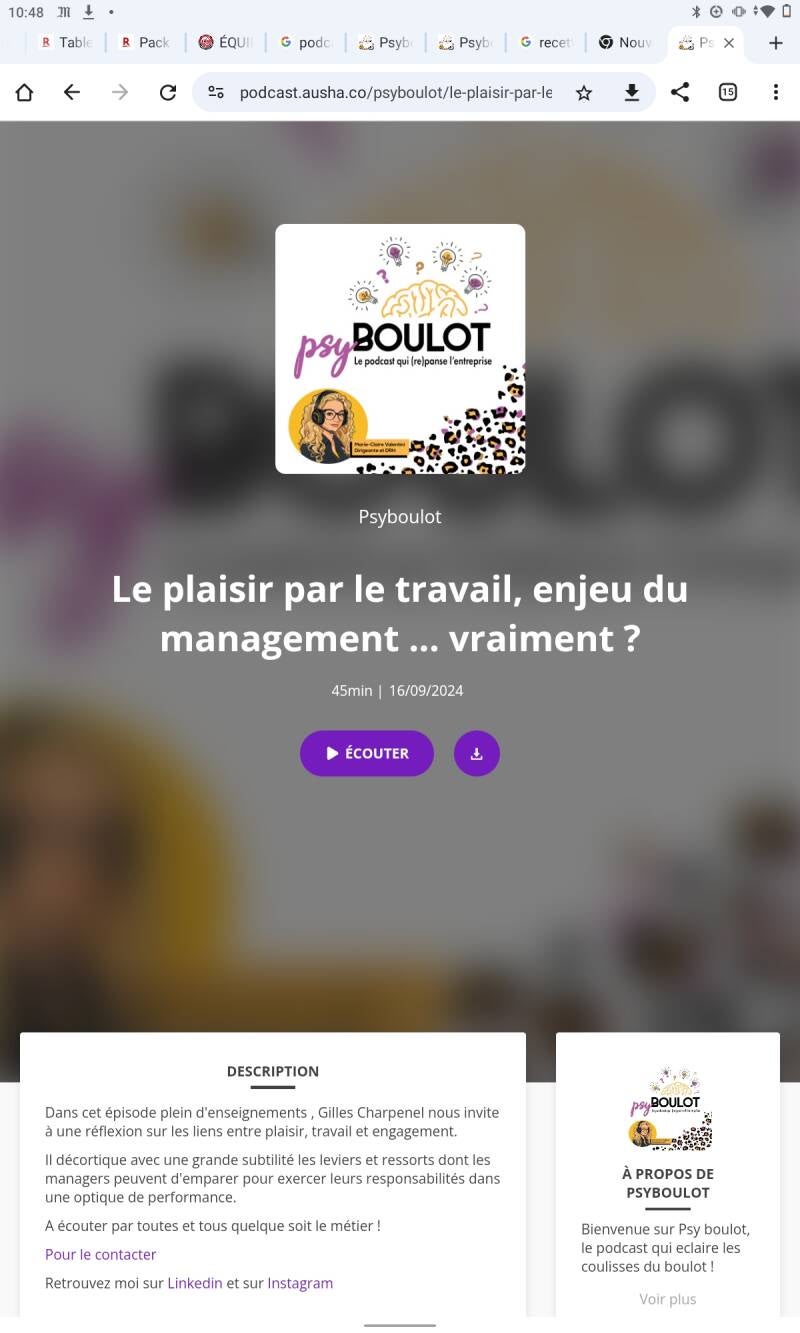Open the 'Pour le contacter' link
The width and height of the screenshot is (800, 1333).
[x=101, y=1254]
